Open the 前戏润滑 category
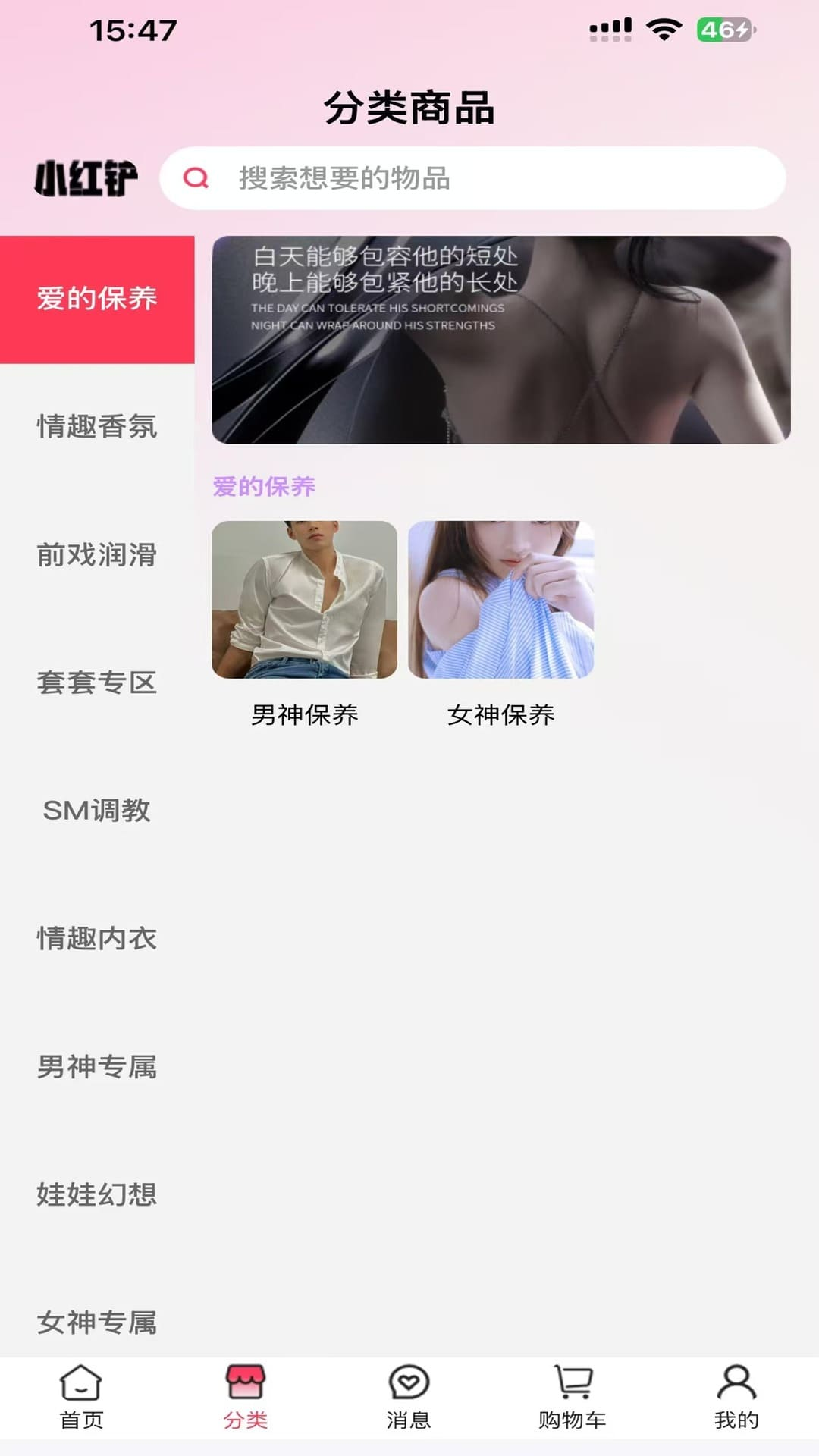819x1456 pixels. (x=97, y=555)
